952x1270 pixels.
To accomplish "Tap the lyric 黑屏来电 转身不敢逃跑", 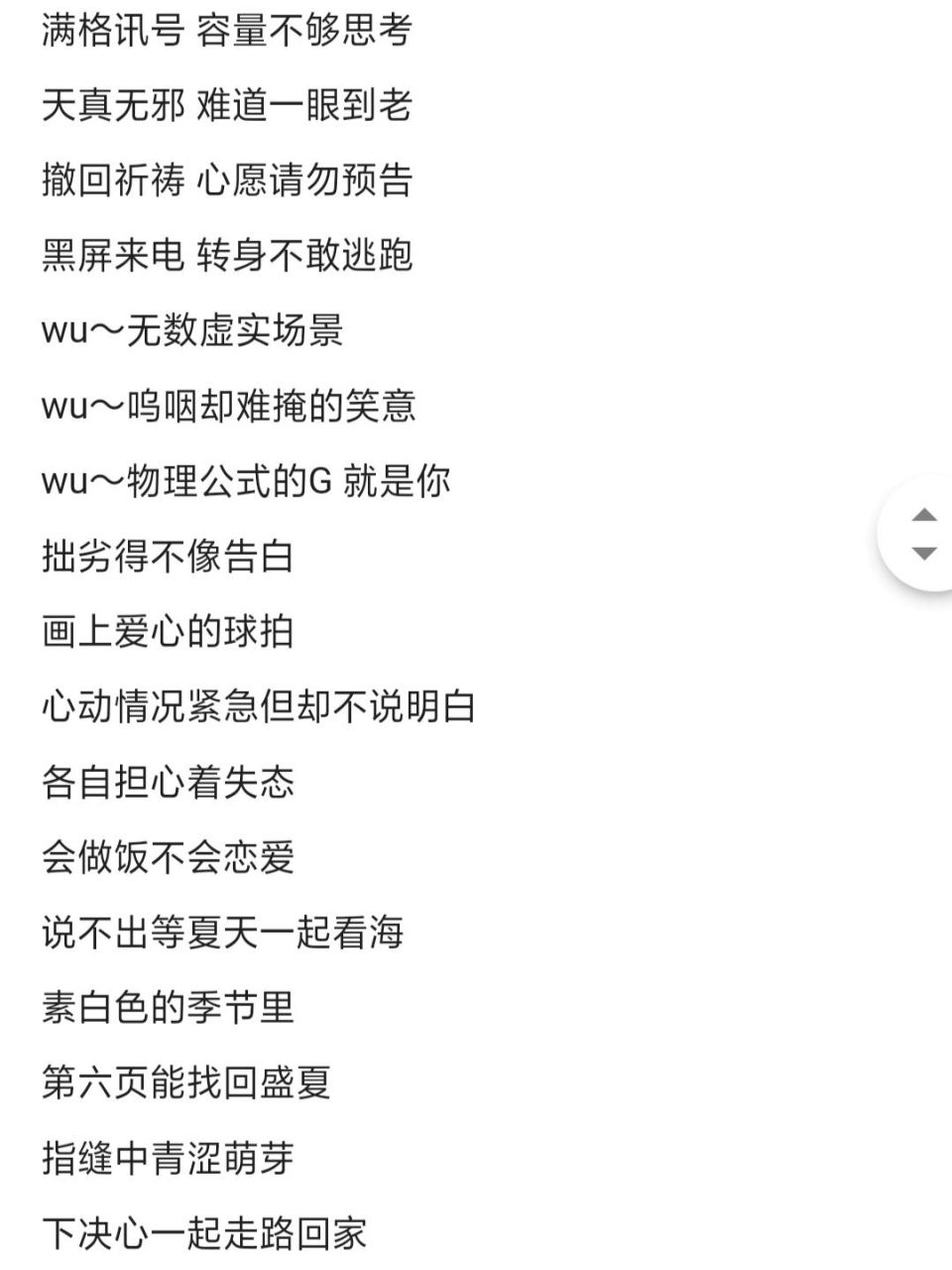I will (x=230, y=256).
